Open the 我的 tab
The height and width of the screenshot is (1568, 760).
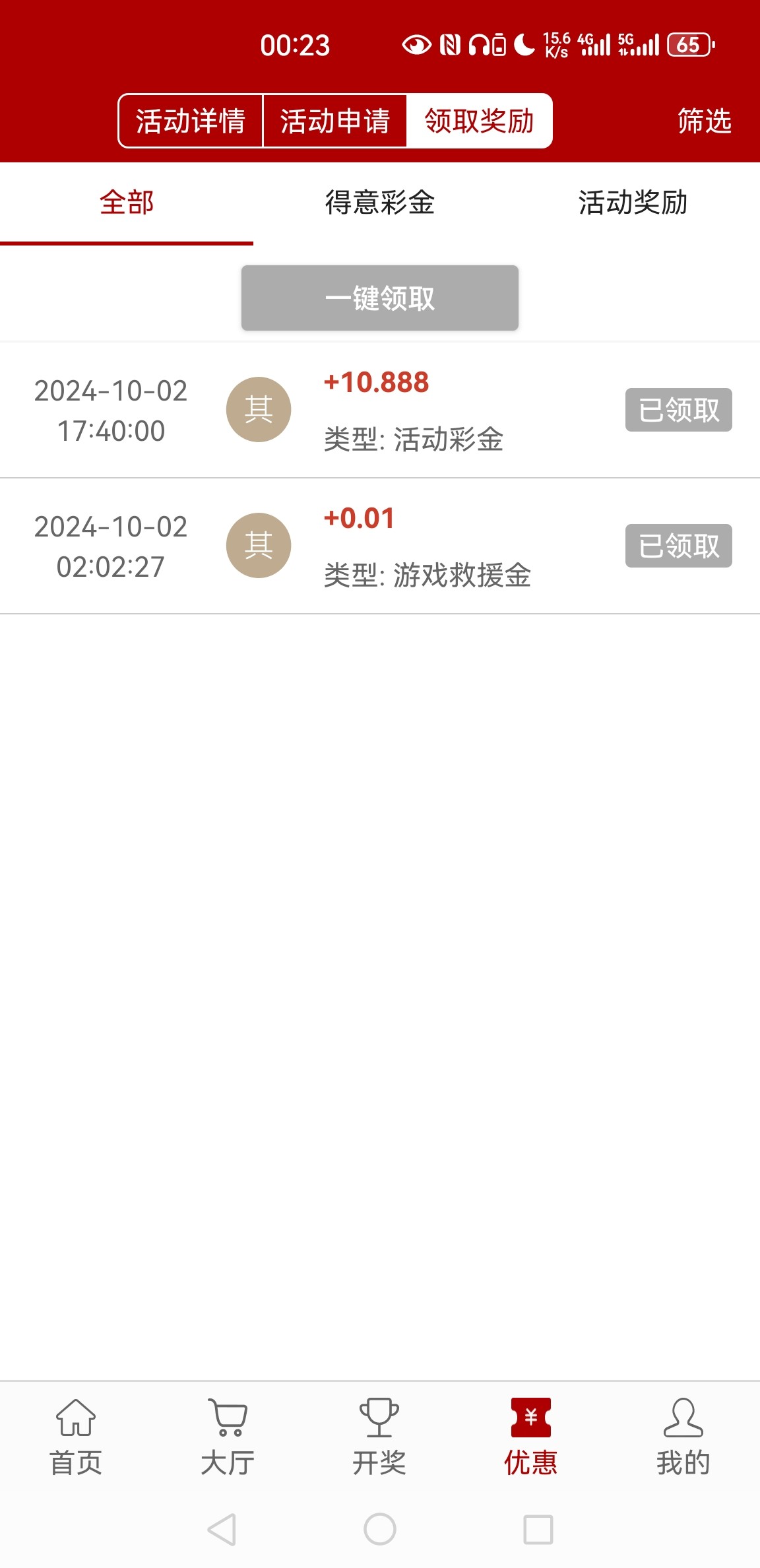click(683, 1437)
